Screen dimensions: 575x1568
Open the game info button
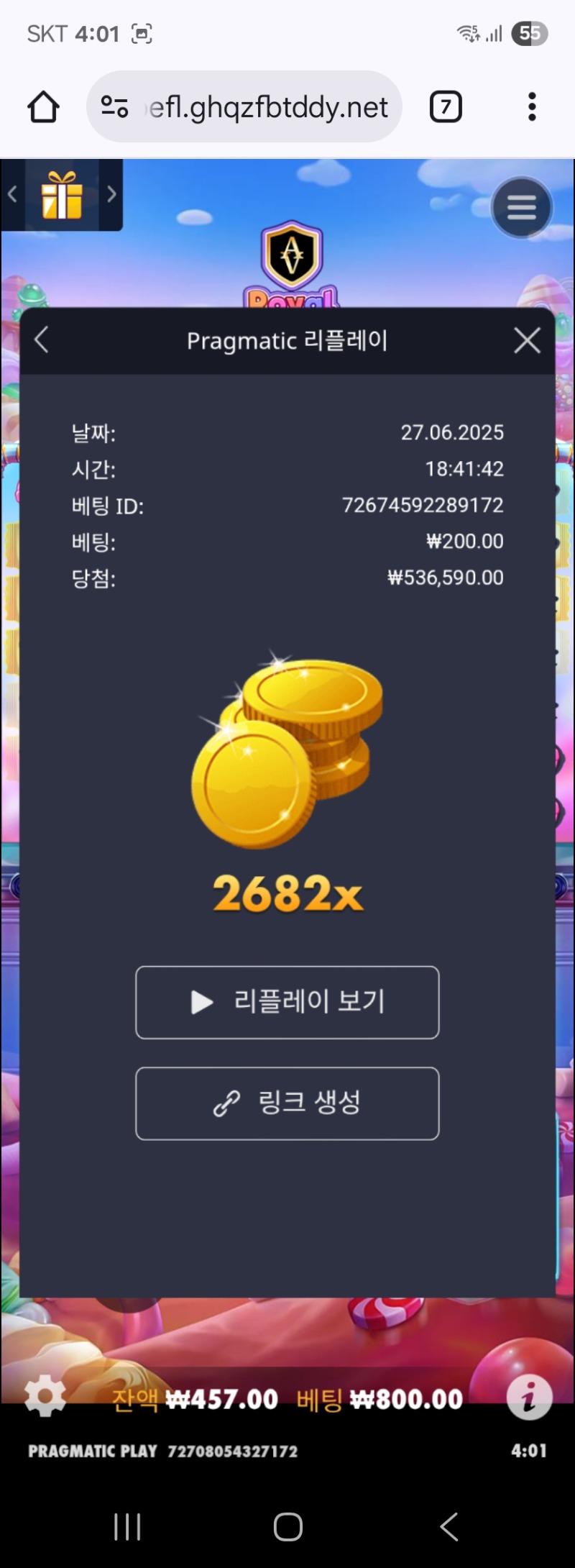tap(529, 1398)
